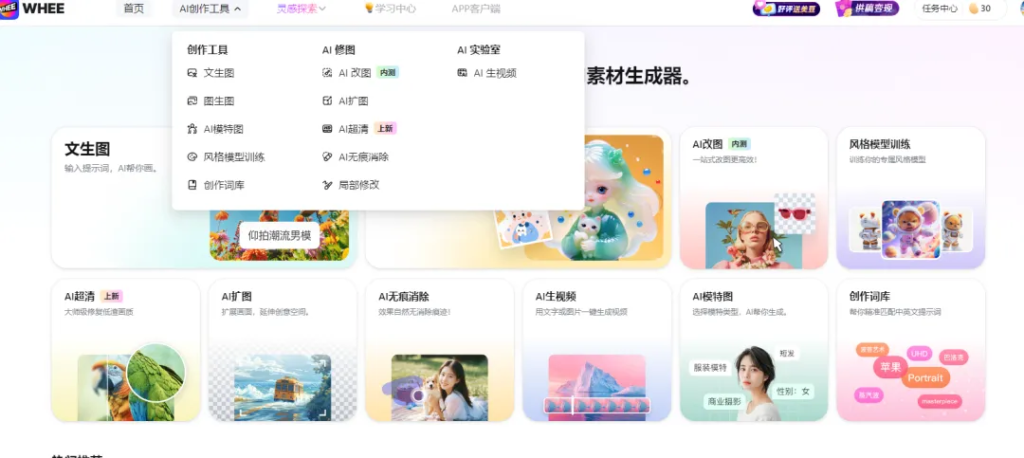Open 创作词库 from the dropdown
Screen dimensions: 1024x458
223,185
